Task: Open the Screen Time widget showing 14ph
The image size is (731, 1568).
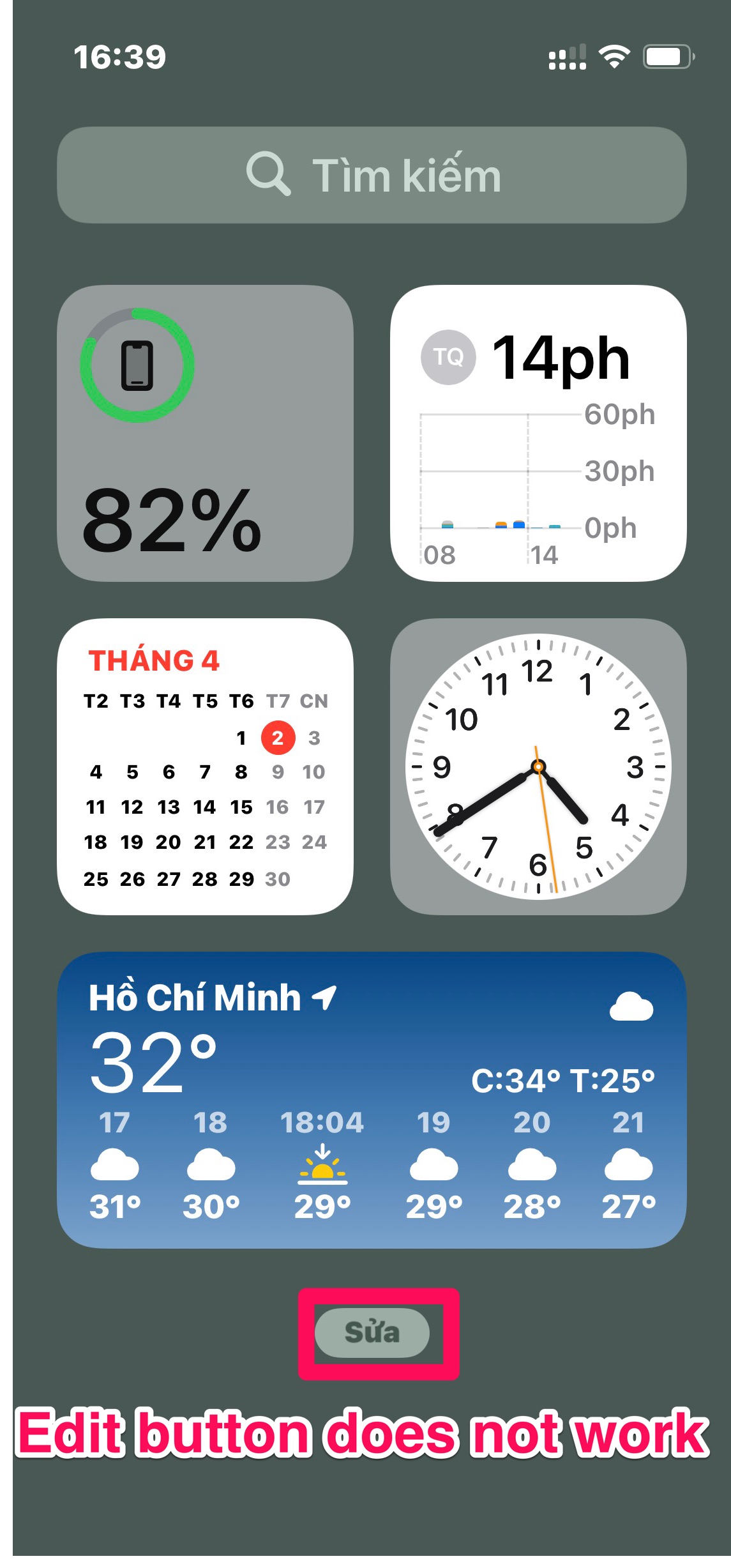Action: coord(538,433)
